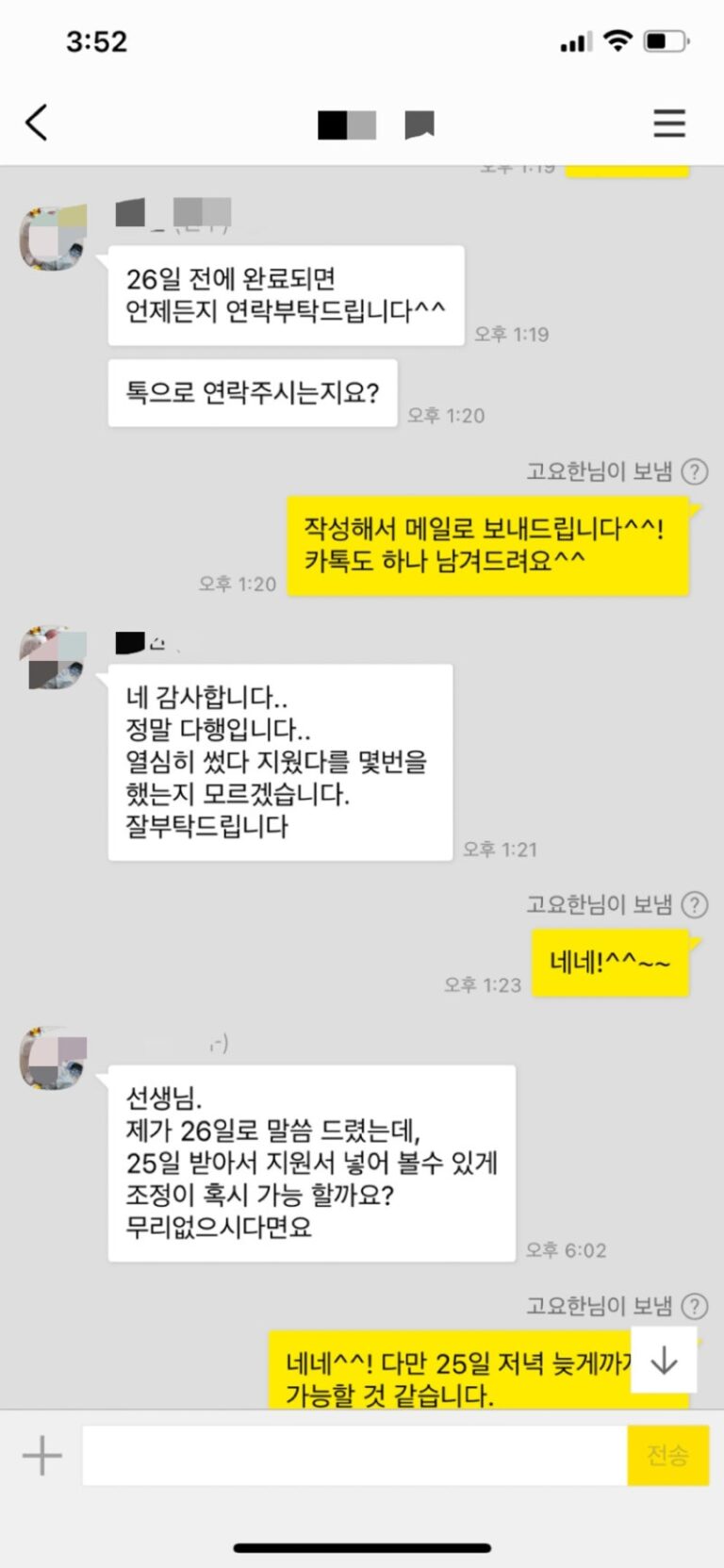Open sender avatar beside 네 감사합니다 message
Screen dimensions: 724x1568
pyautogui.click(x=54, y=657)
